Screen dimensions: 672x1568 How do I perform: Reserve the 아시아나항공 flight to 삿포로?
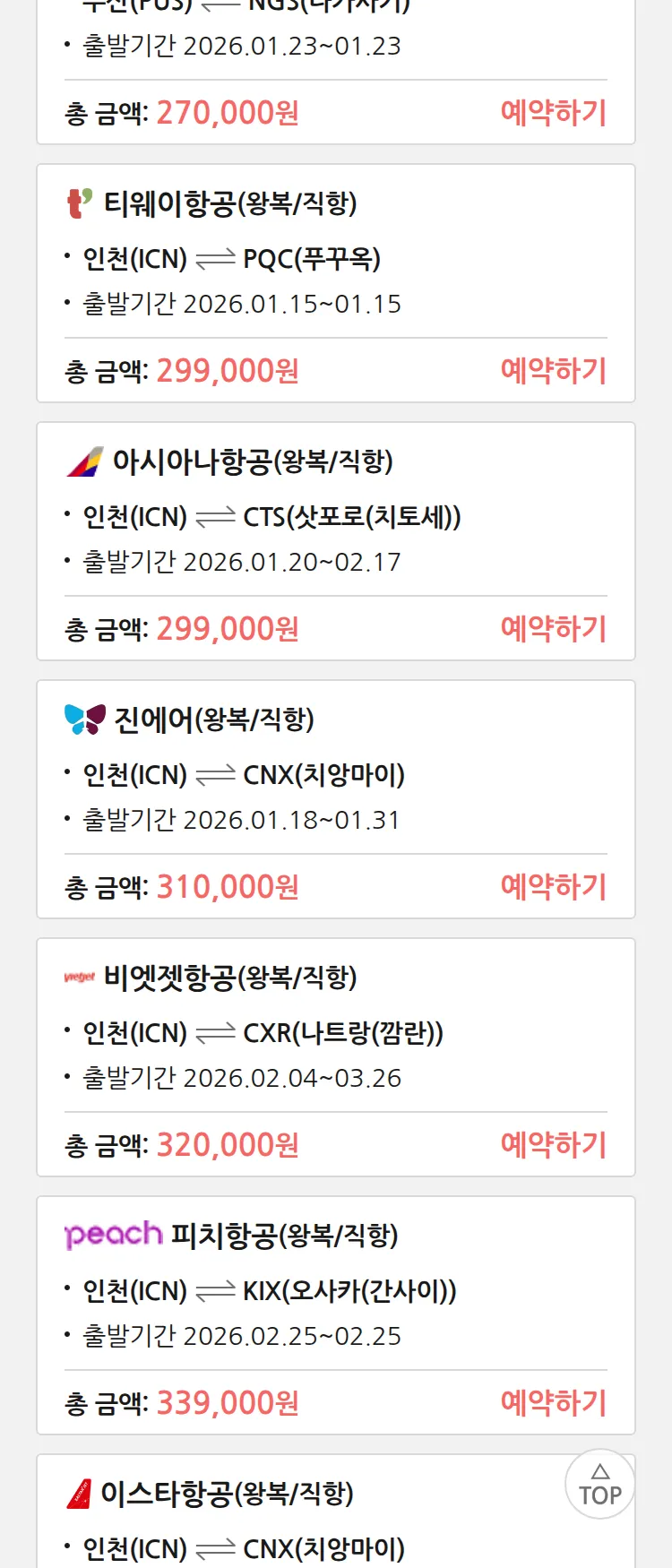pyautogui.click(x=553, y=629)
